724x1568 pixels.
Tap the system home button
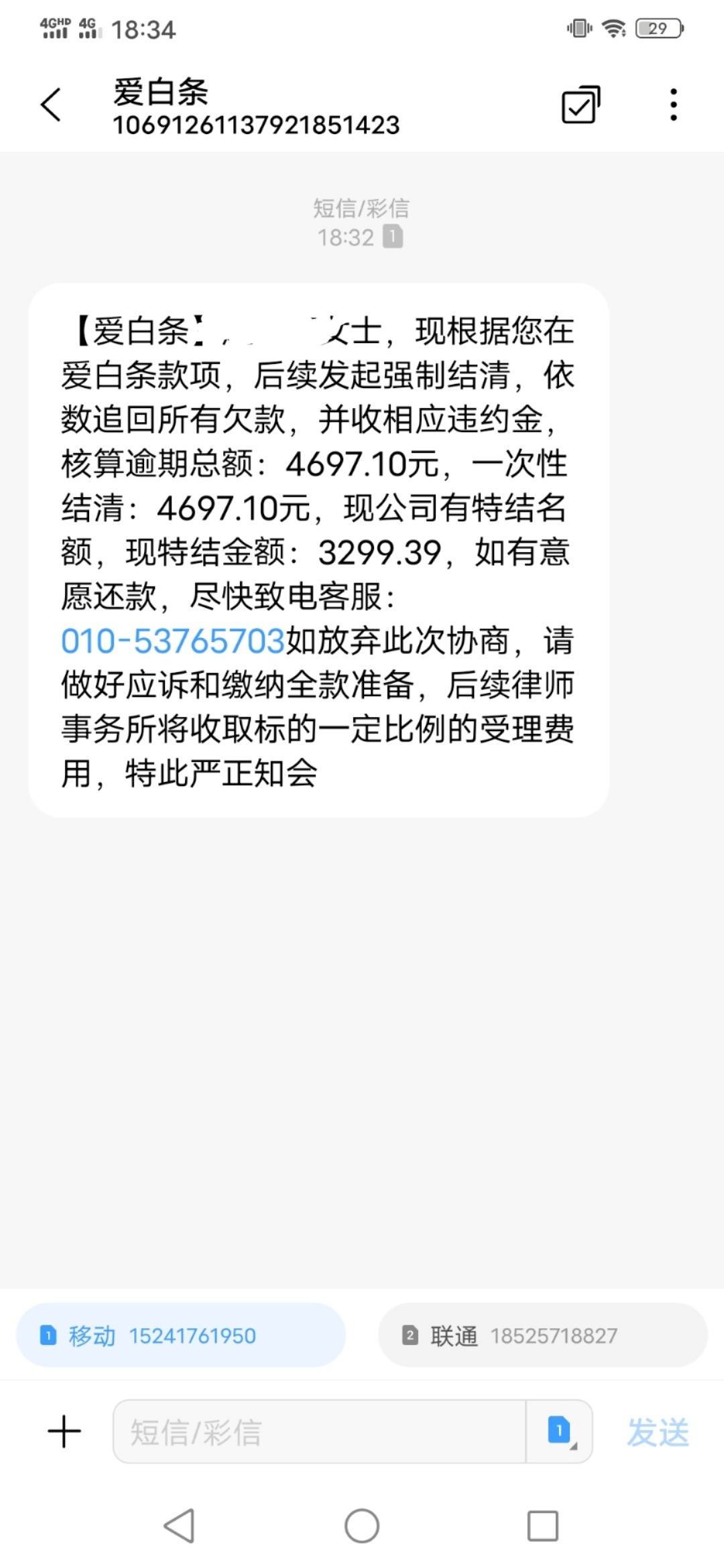pos(362,1526)
